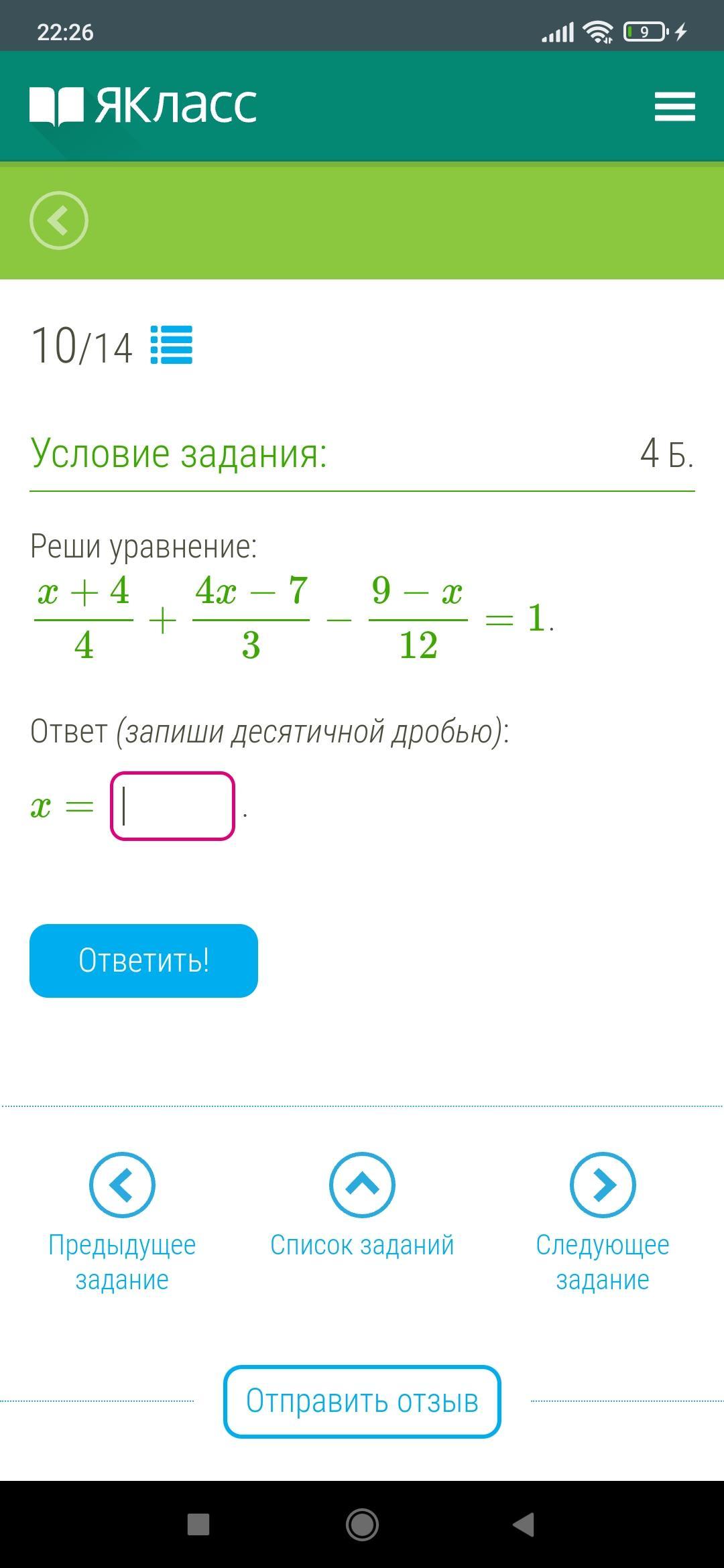Tap Отправить отзыв button
Image resolution: width=724 pixels, height=1568 pixels.
362,1401
